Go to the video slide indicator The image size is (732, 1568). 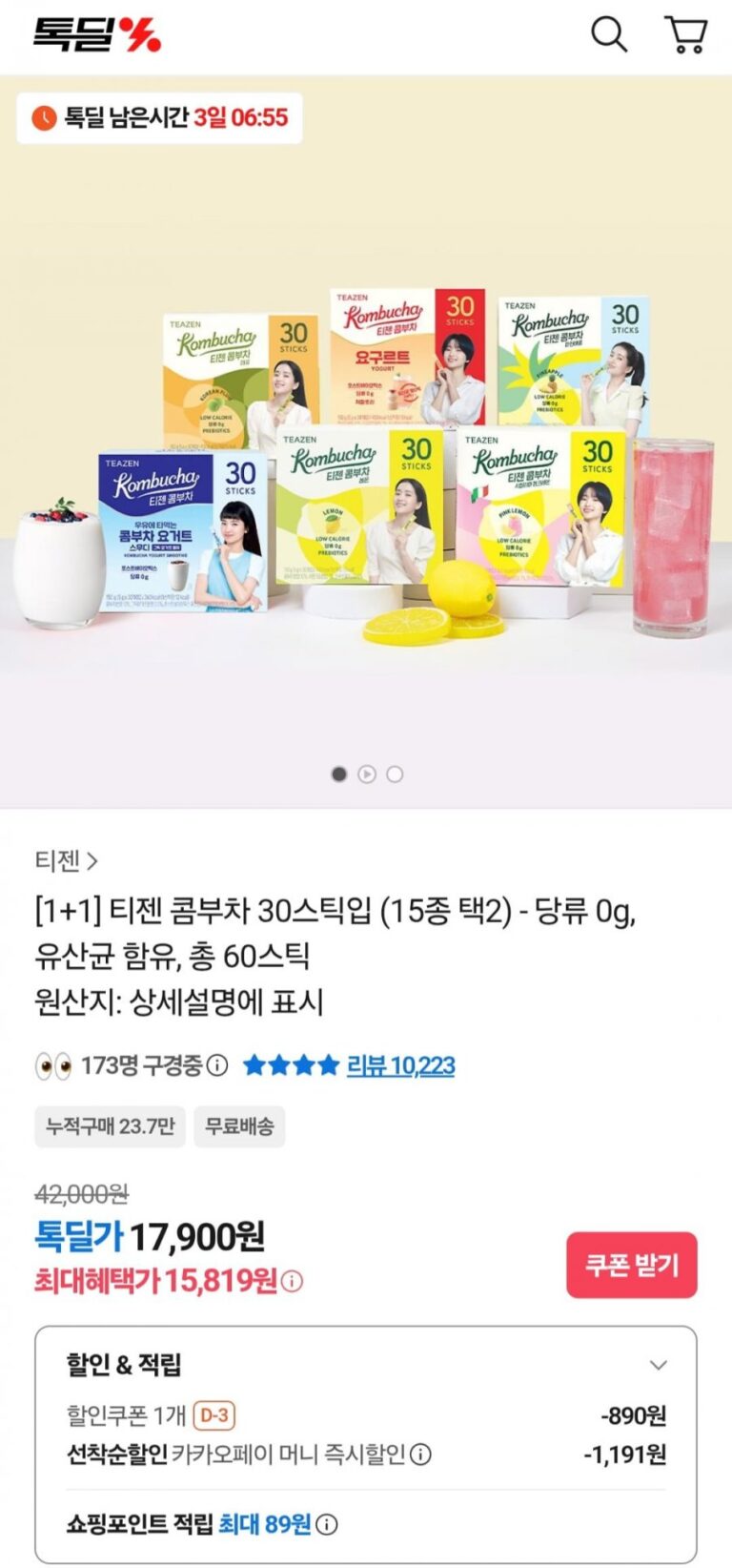367,774
